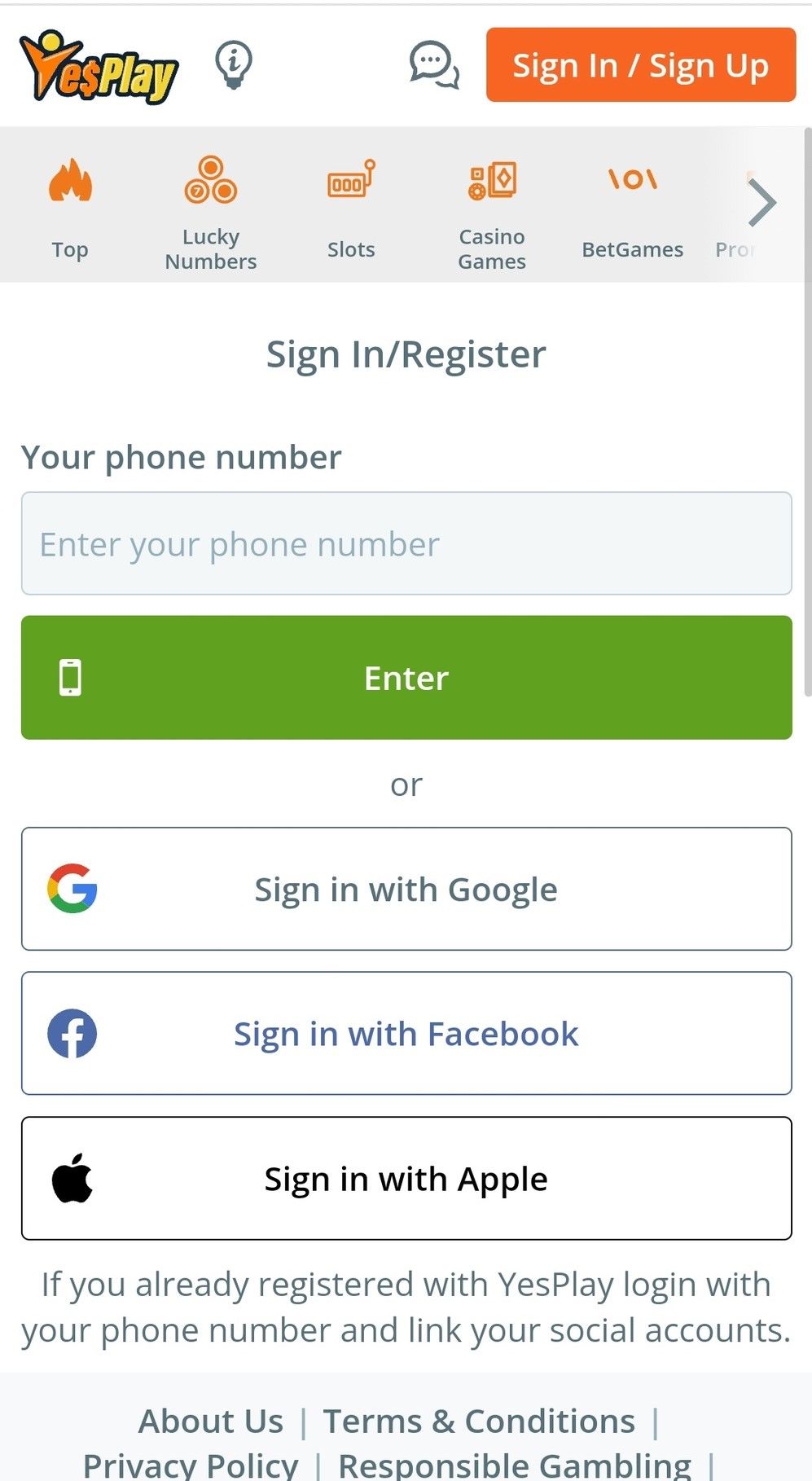Image resolution: width=812 pixels, height=1481 pixels.
Task: View the Privacy Policy
Action: pyautogui.click(x=191, y=1465)
